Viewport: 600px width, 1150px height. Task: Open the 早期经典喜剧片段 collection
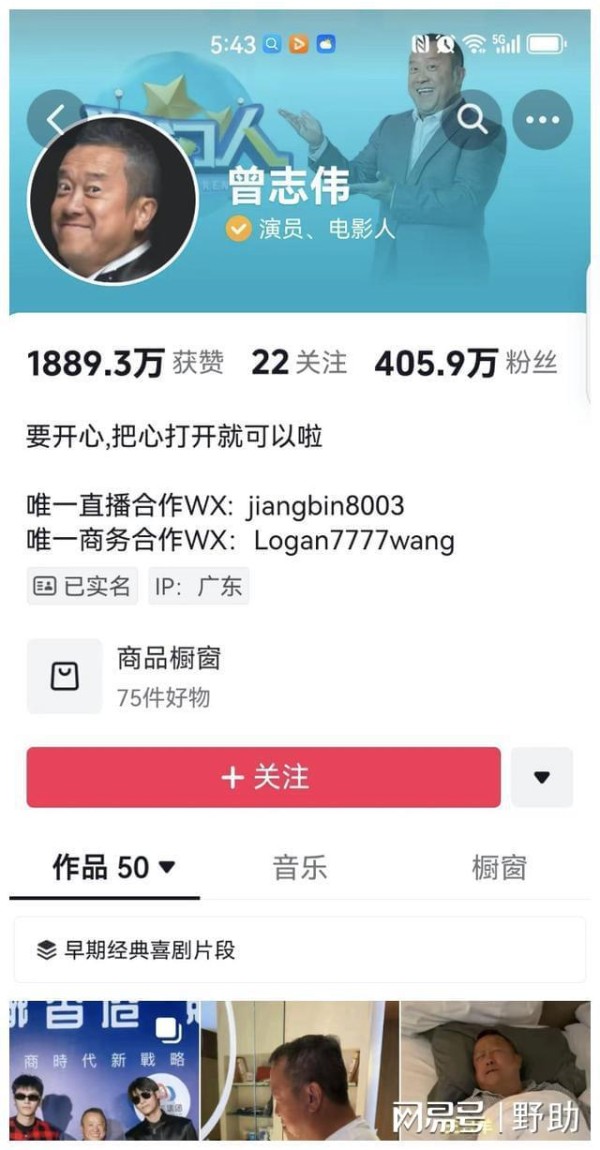click(299, 950)
